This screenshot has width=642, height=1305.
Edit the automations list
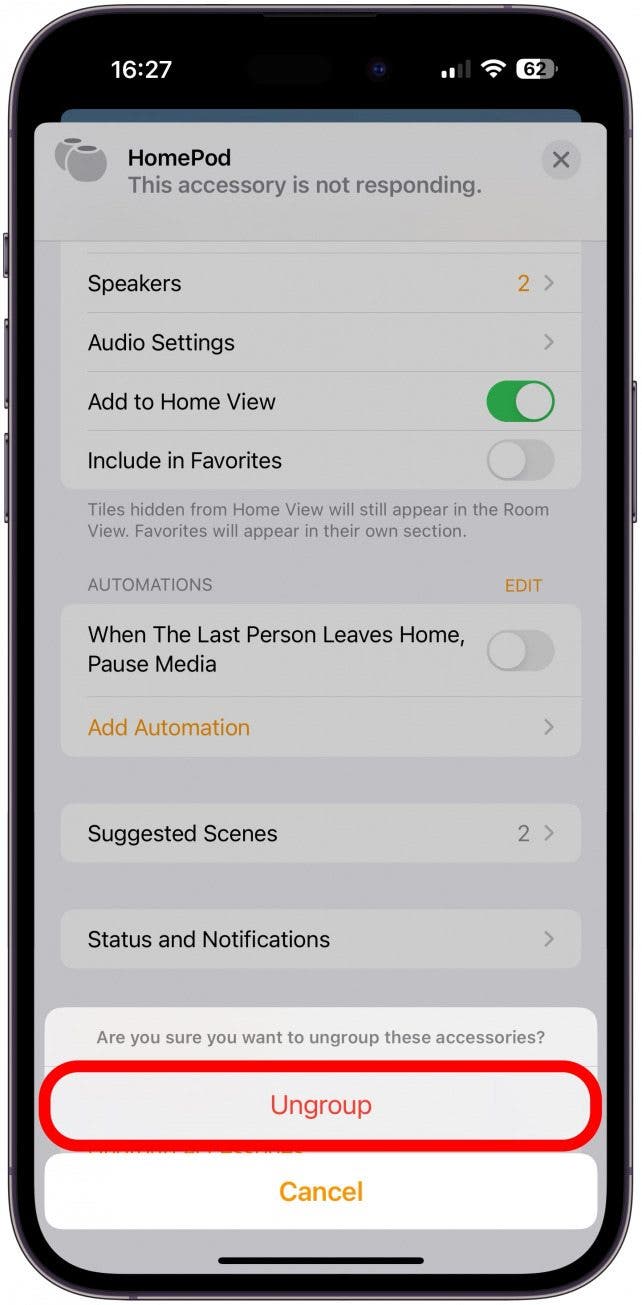tap(523, 586)
